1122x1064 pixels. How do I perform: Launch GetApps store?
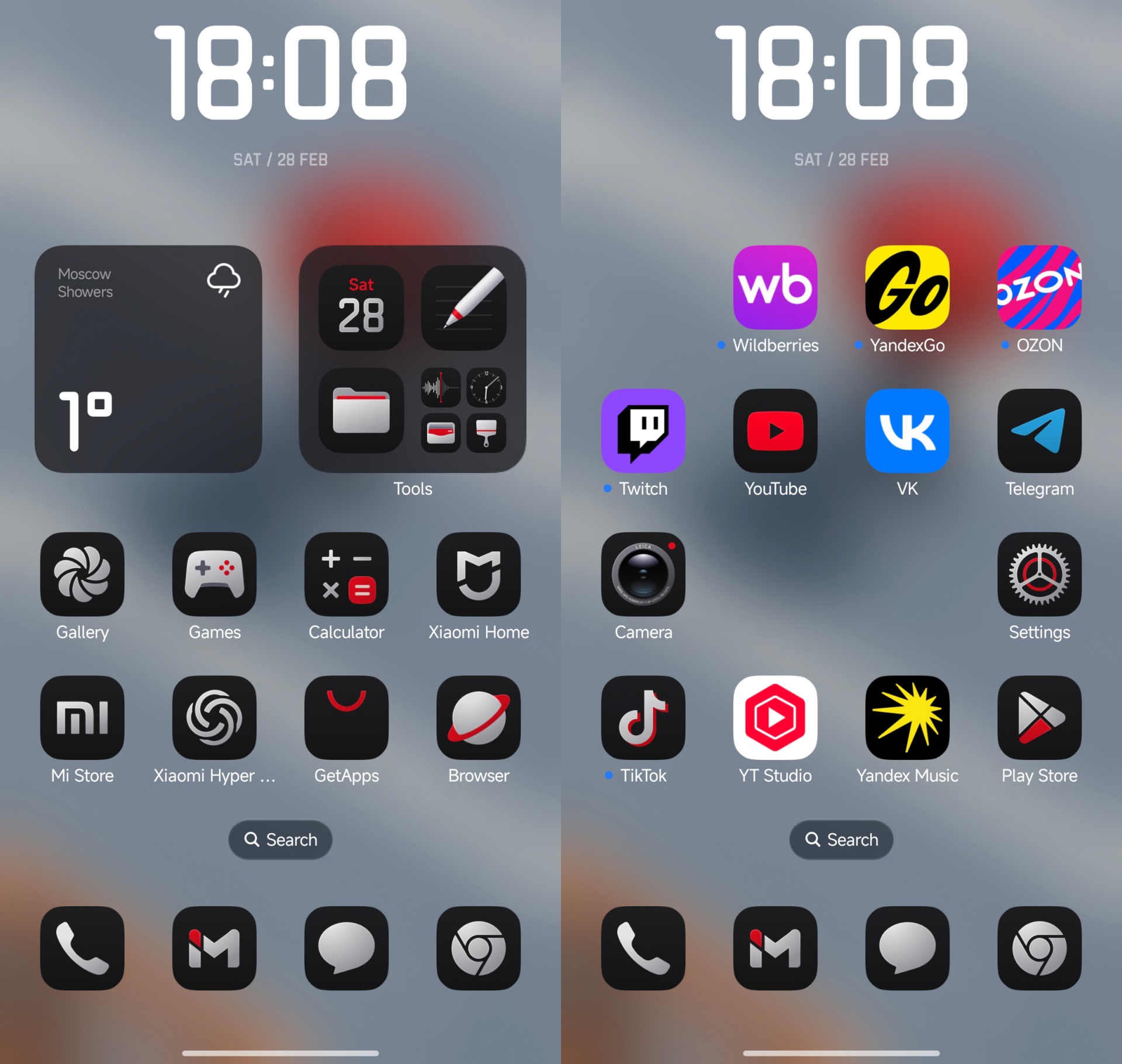coord(347,717)
